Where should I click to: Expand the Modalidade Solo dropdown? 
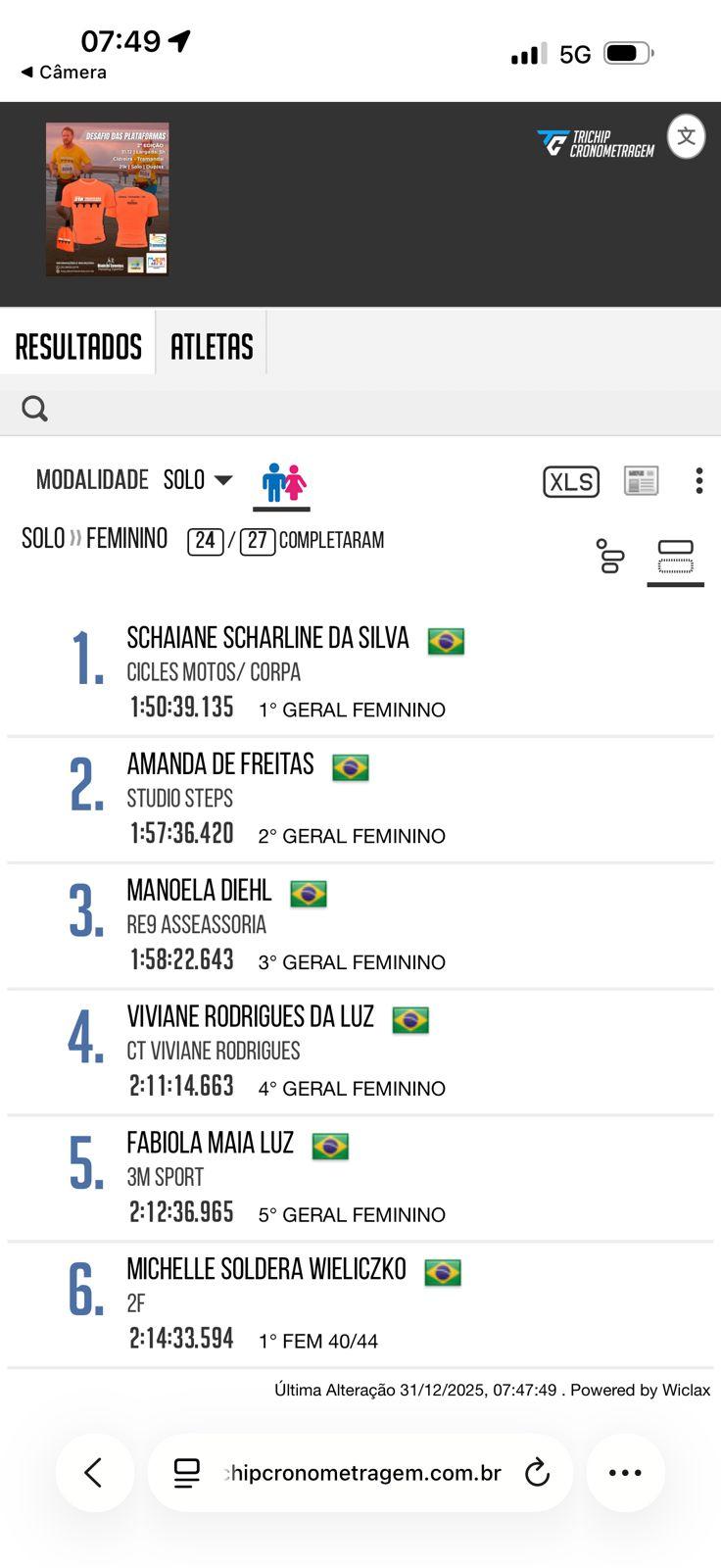point(198,480)
